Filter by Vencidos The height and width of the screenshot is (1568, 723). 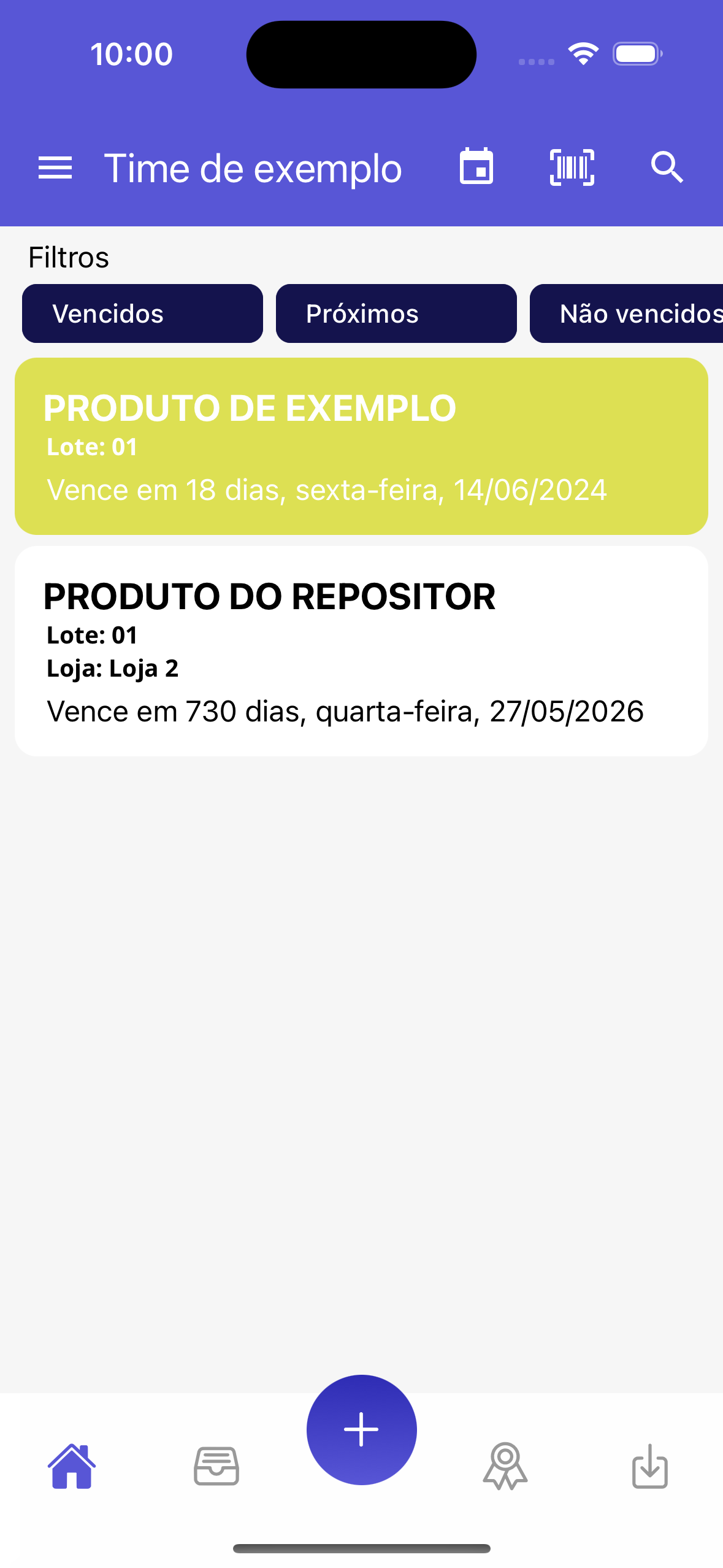click(142, 313)
